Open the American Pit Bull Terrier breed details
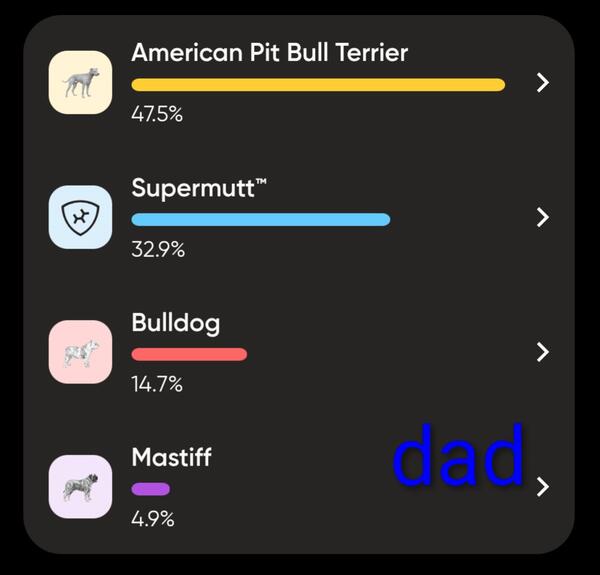 click(542, 82)
